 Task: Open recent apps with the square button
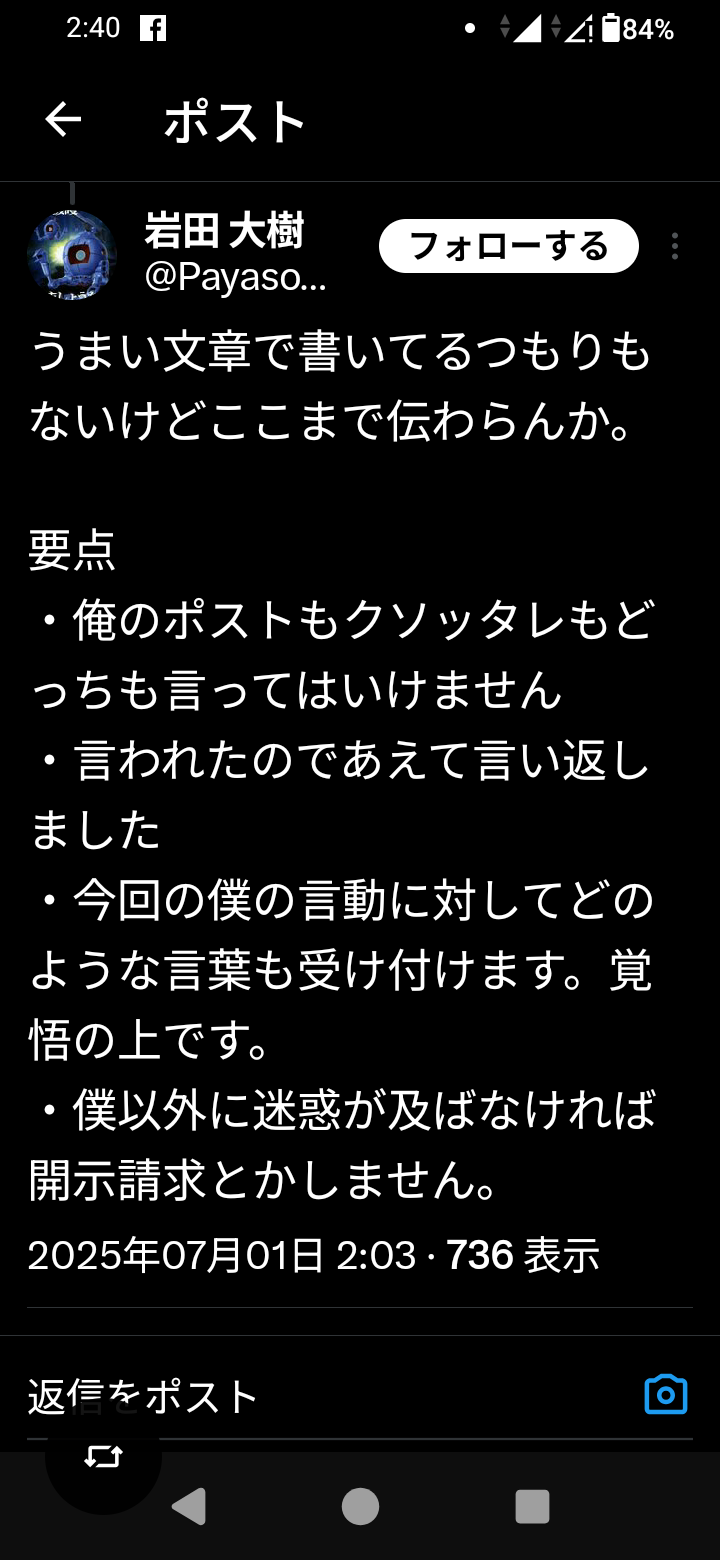coord(532,1506)
